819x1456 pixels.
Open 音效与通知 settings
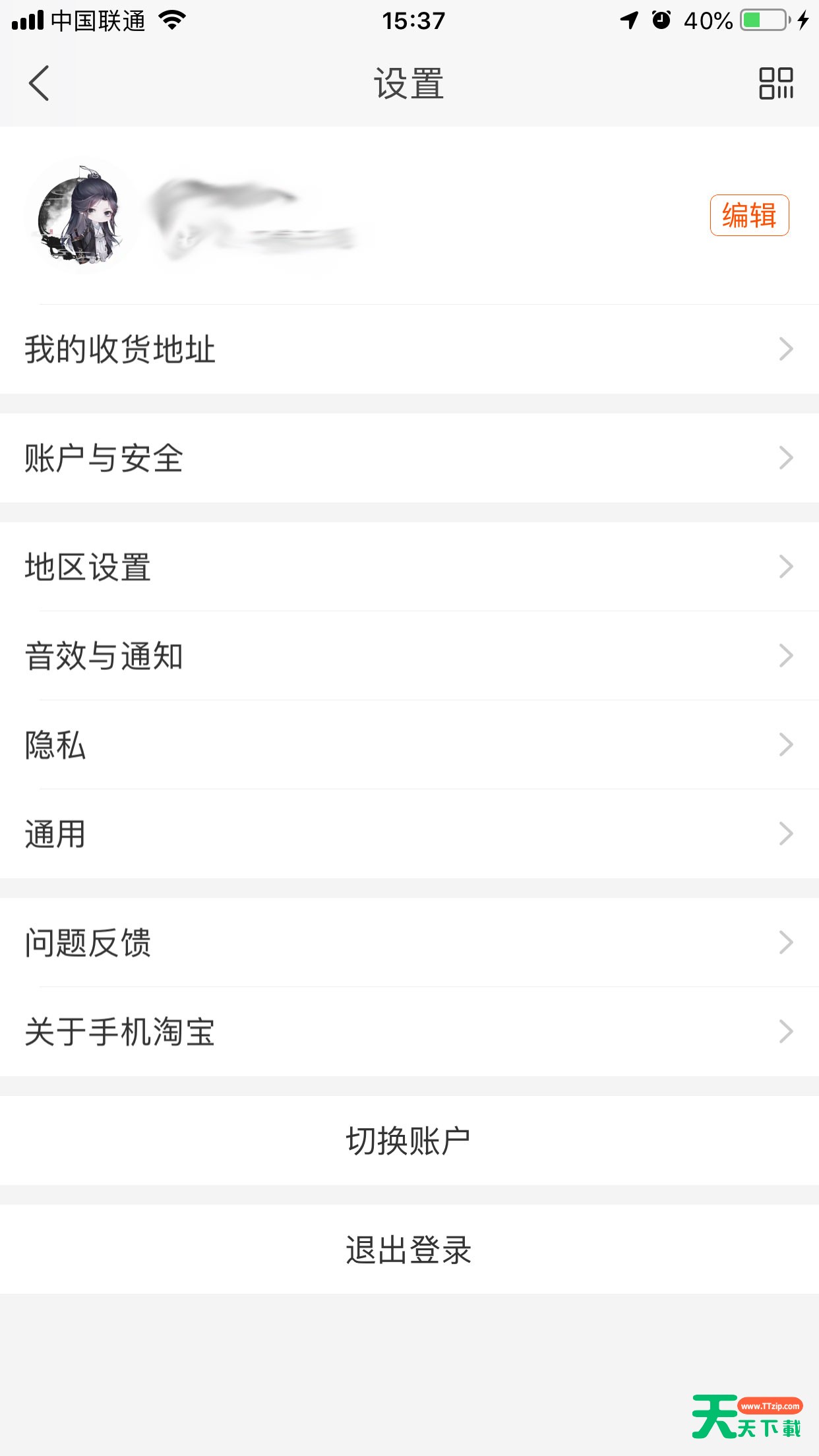pyautogui.click(x=409, y=656)
